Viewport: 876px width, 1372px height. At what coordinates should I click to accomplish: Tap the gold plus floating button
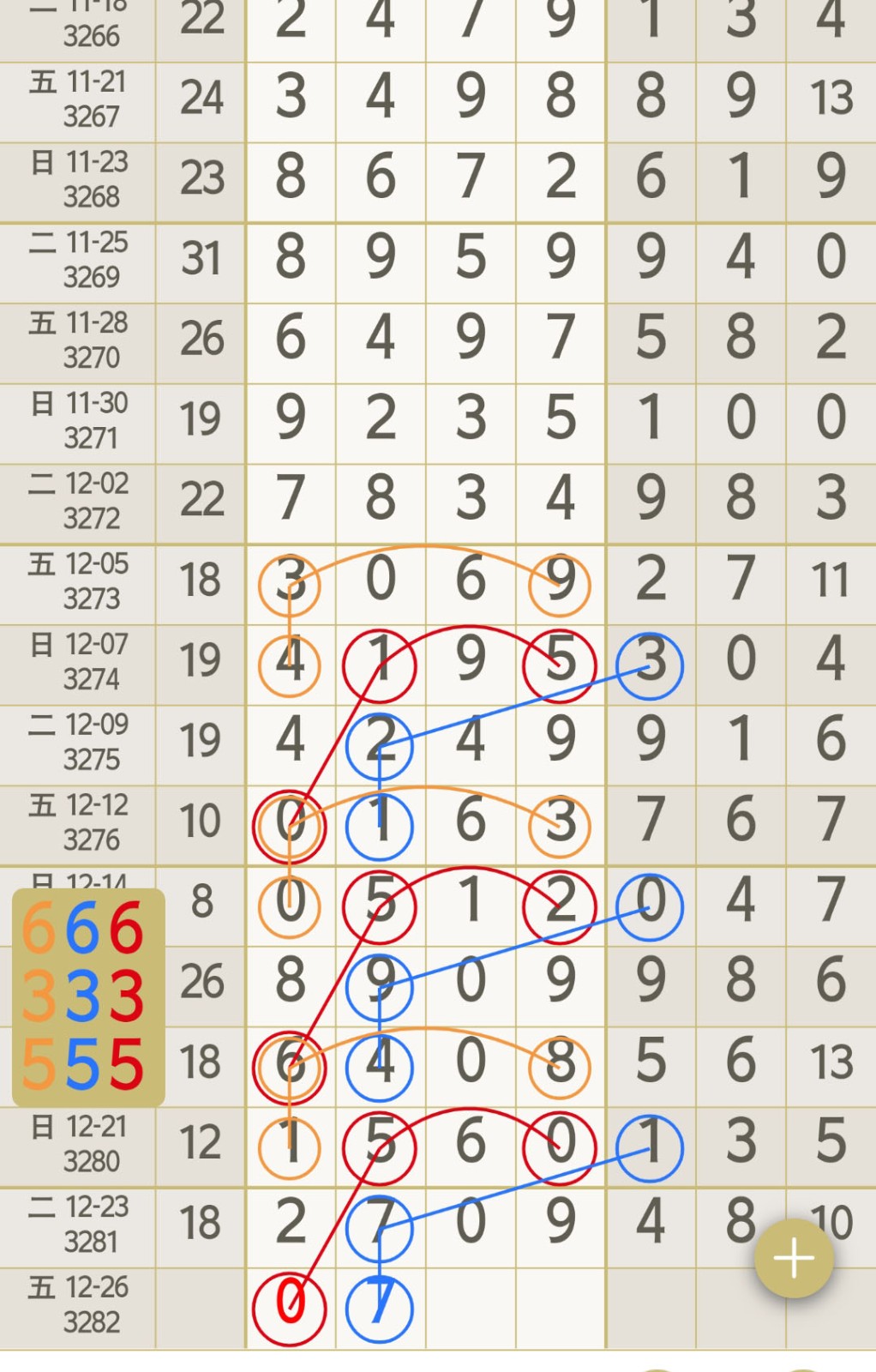click(794, 1258)
